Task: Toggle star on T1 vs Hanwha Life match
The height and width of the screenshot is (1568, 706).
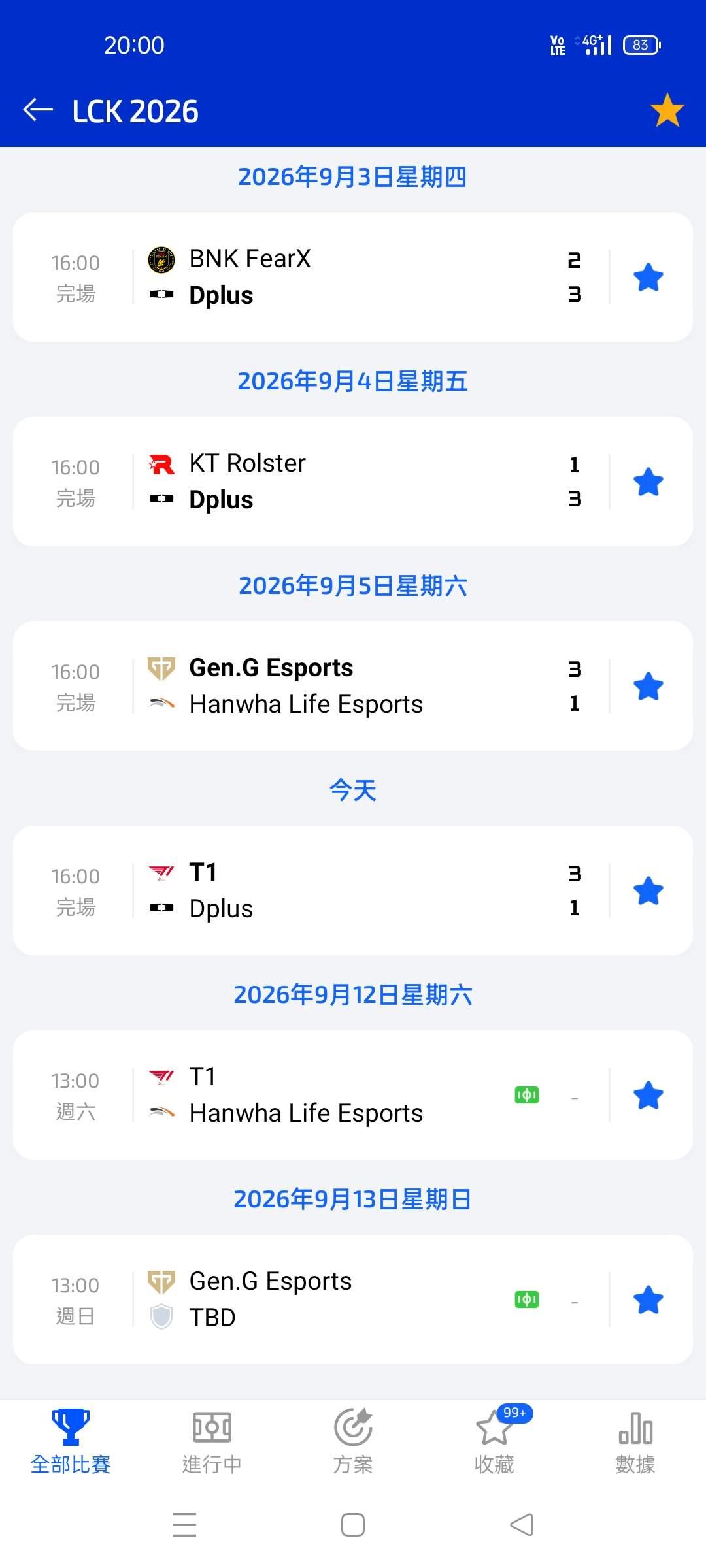Action: pos(648,1095)
